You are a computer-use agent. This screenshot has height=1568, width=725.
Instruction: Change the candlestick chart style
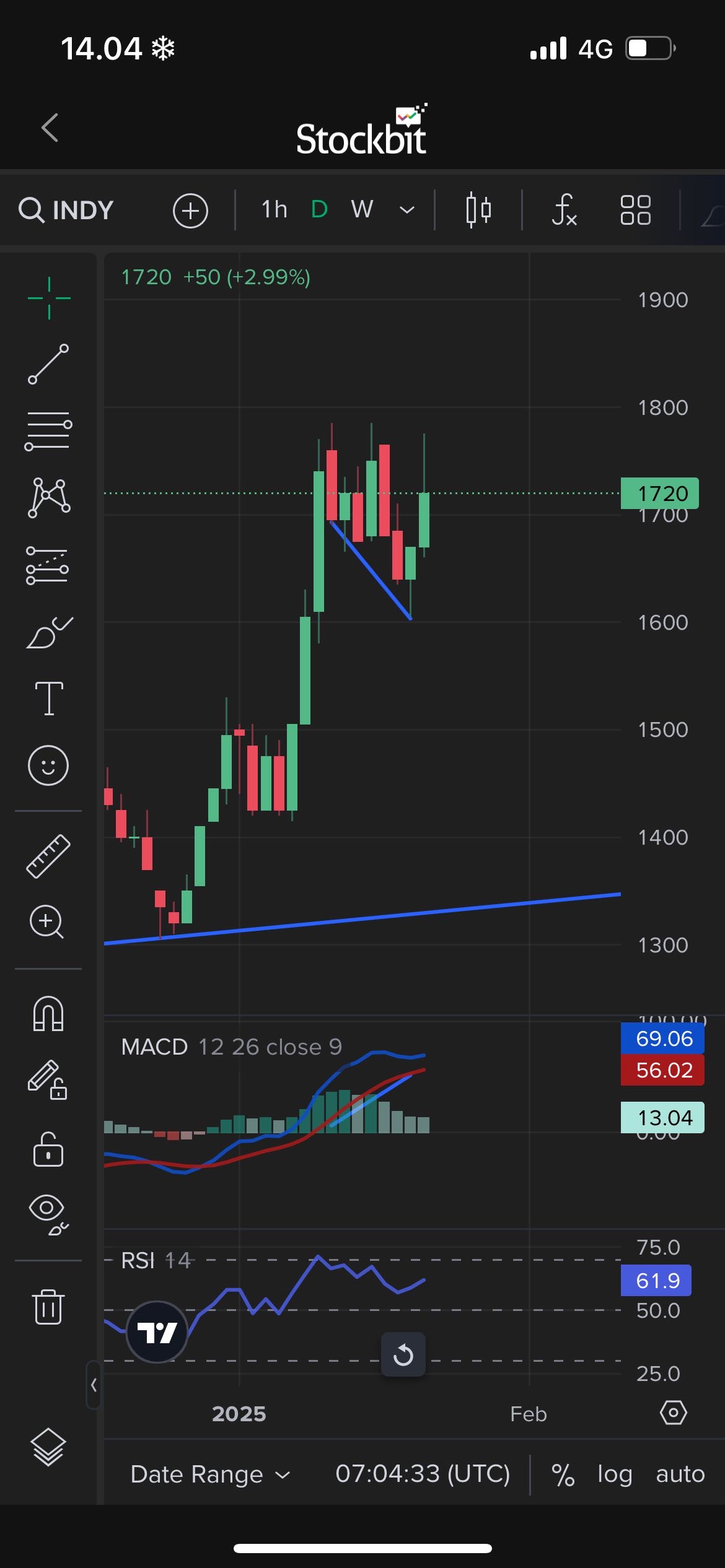(x=478, y=210)
